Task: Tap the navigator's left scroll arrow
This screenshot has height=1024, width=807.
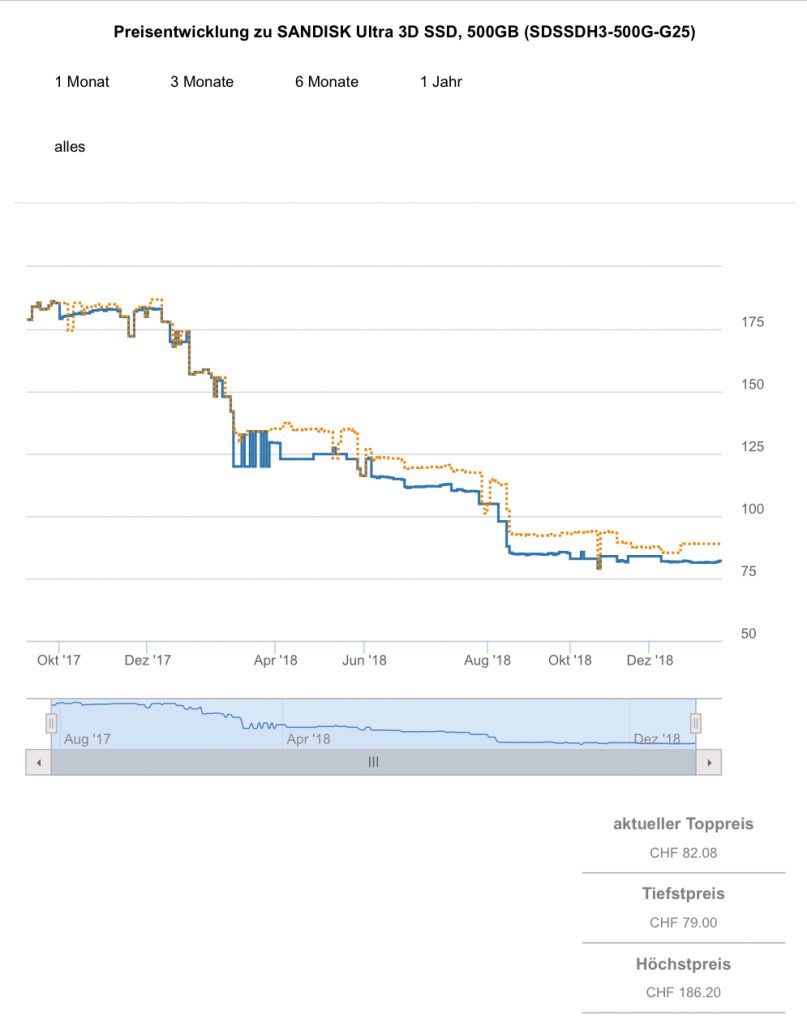Action: (38, 762)
